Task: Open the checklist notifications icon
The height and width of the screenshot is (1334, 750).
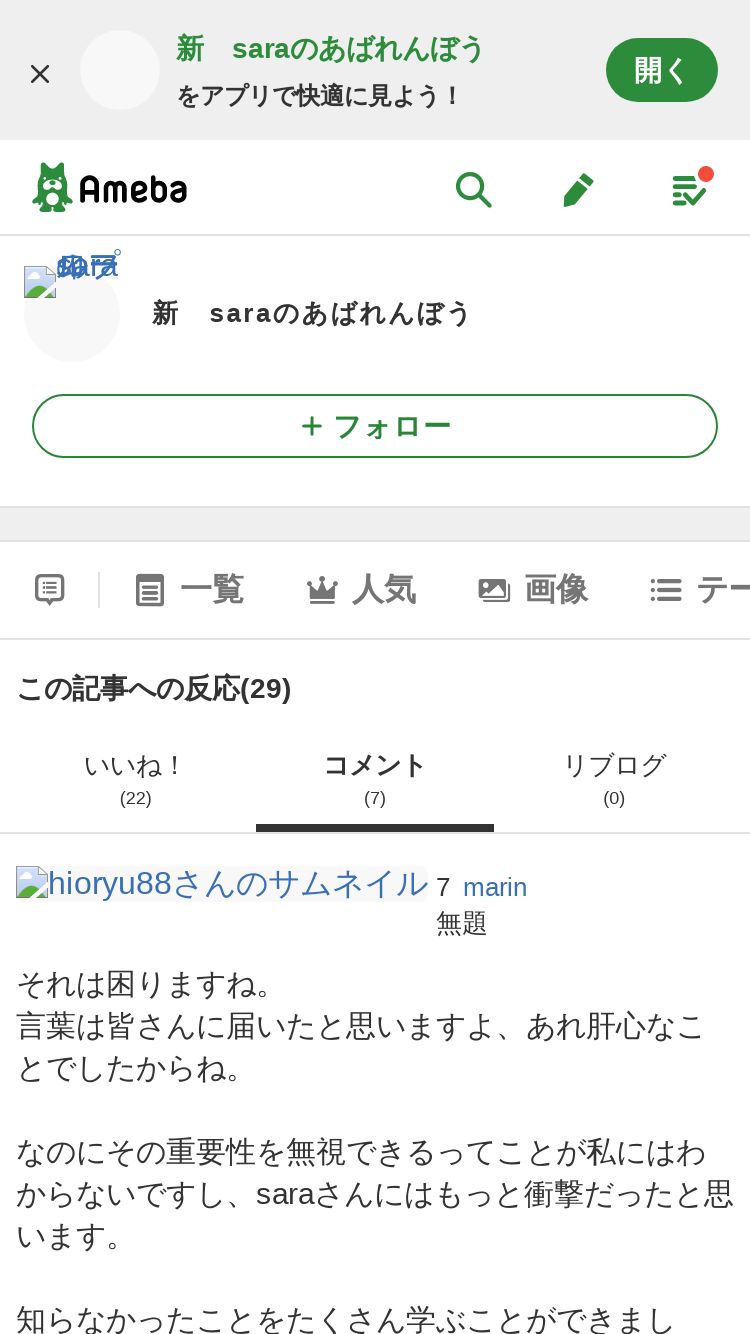Action: (x=690, y=188)
